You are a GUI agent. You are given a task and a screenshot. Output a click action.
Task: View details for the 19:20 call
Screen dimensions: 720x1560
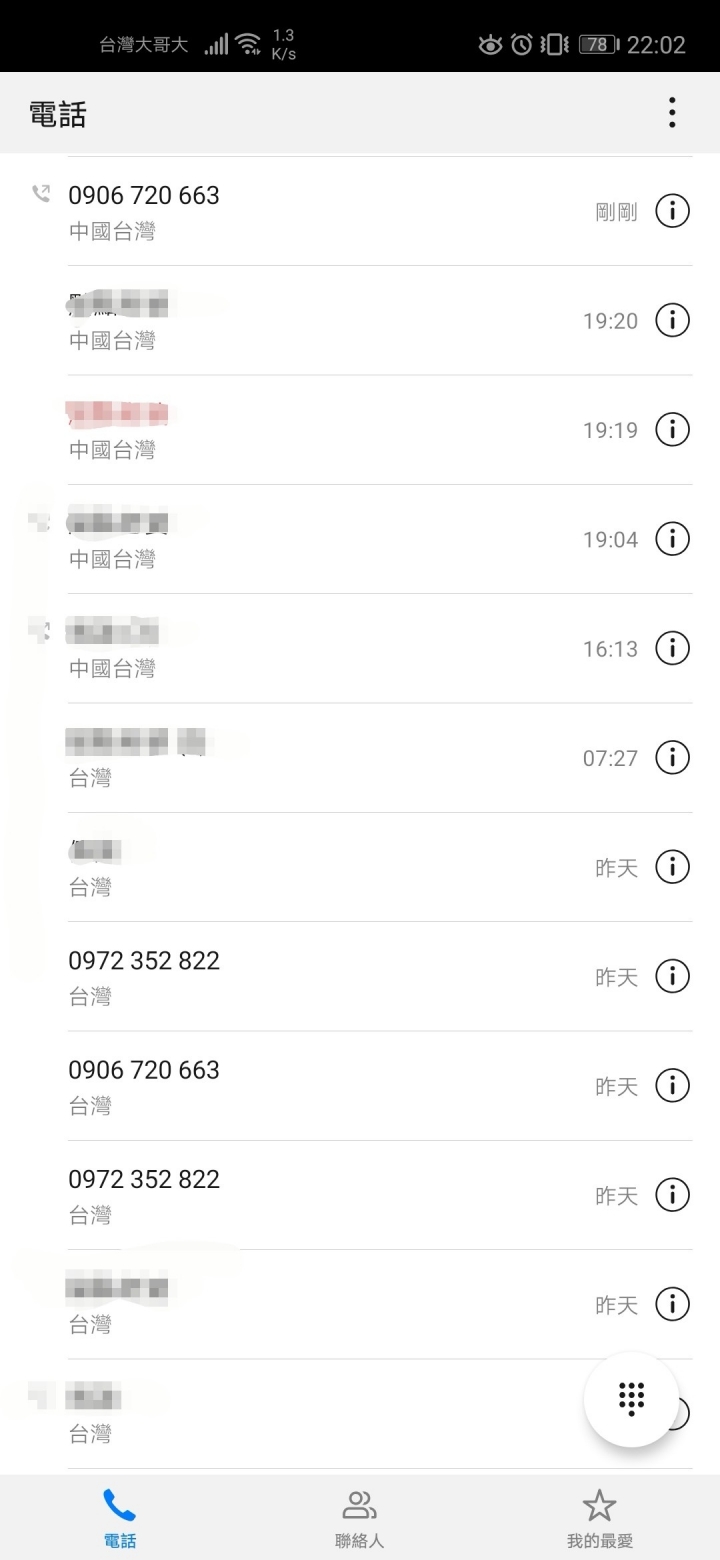tap(672, 320)
